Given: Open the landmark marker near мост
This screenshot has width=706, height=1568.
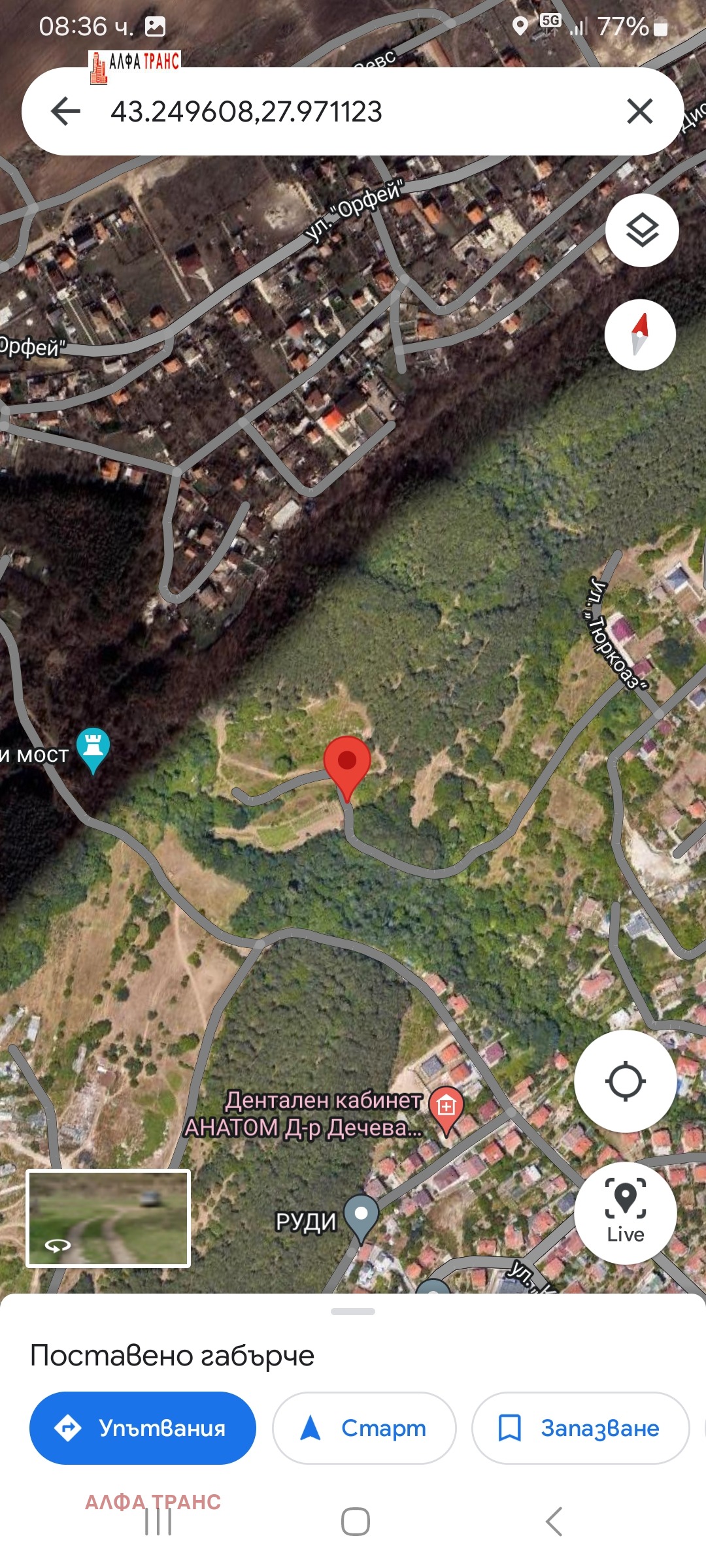Looking at the screenshot, I should point(93,747).
